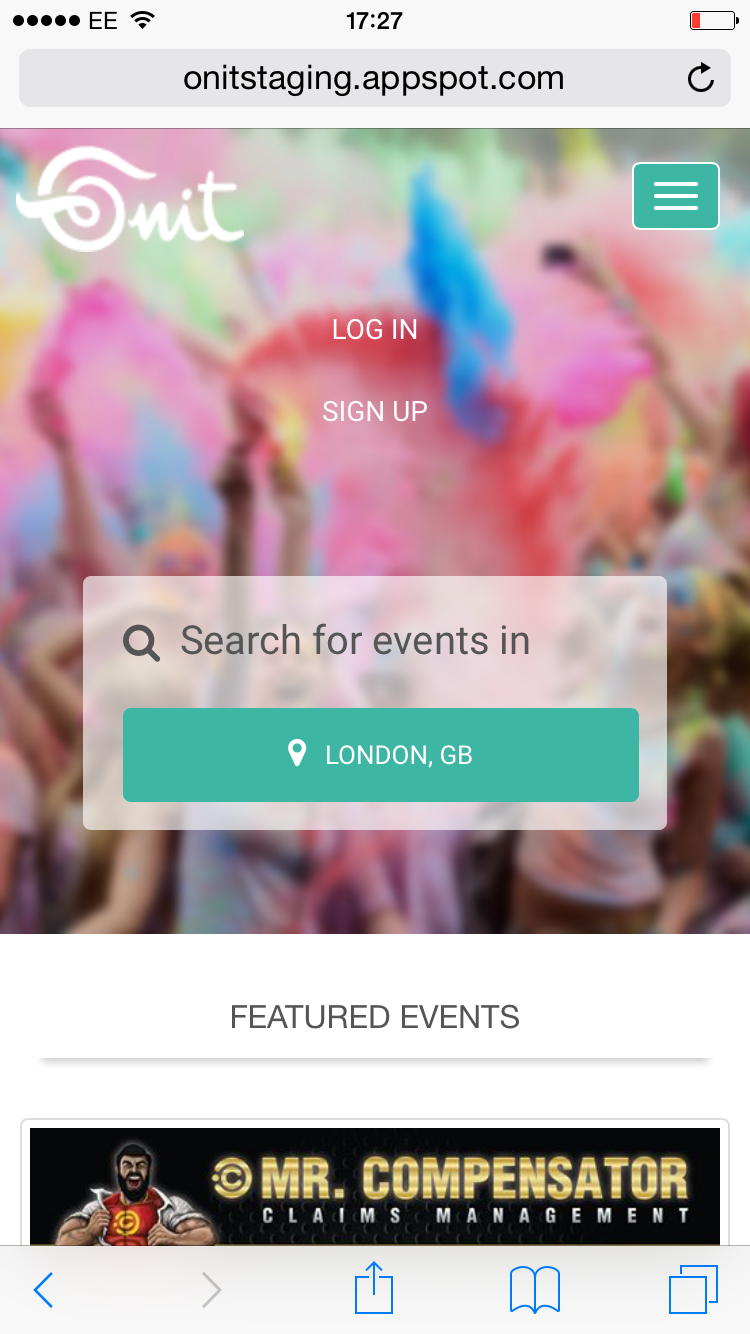Toggle the hamburger menu button
The width and height of the screenshot is (750, 1334).
pos(675,196)
